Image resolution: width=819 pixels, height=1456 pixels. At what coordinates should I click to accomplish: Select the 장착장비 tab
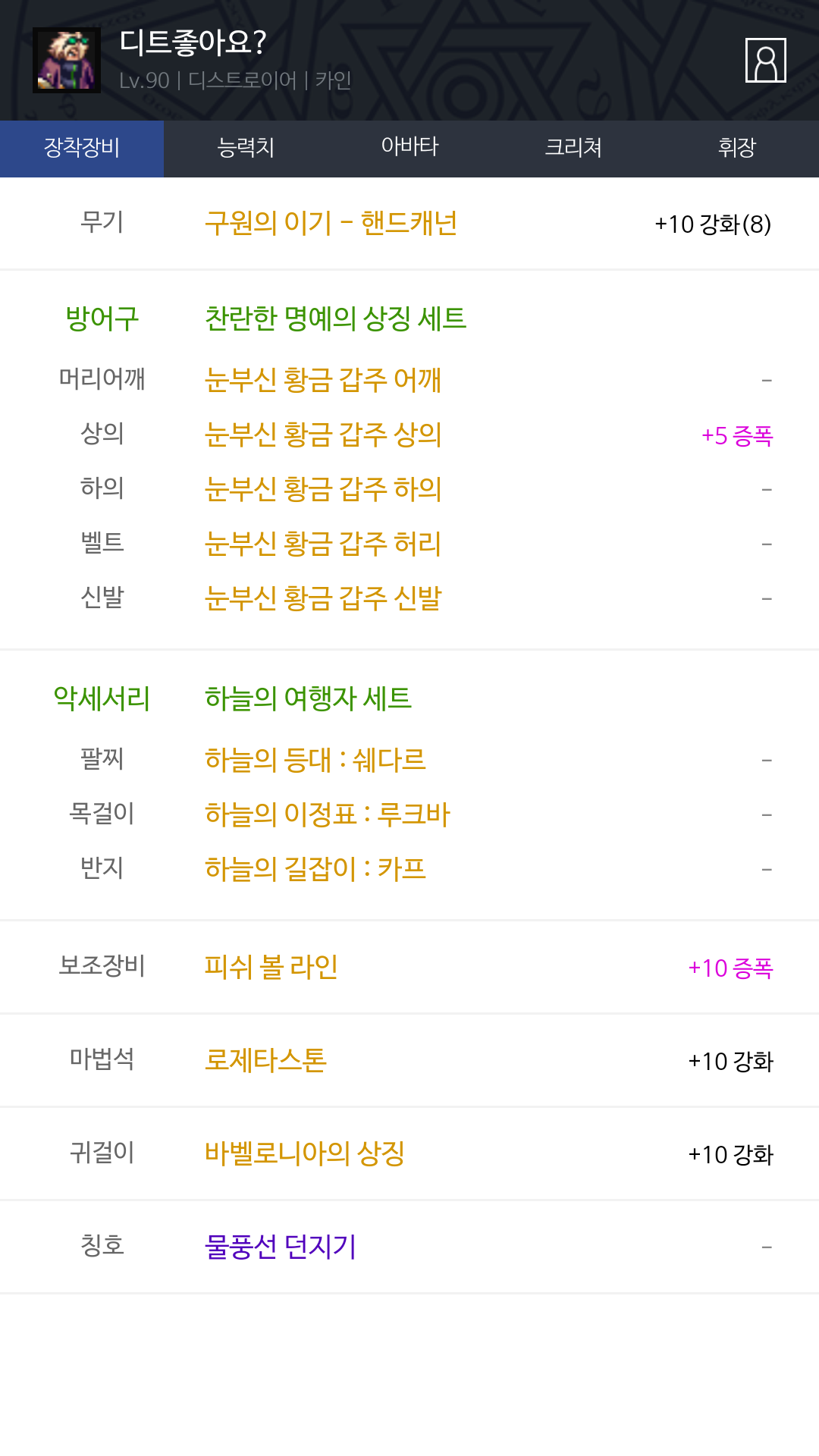[82, 148]
